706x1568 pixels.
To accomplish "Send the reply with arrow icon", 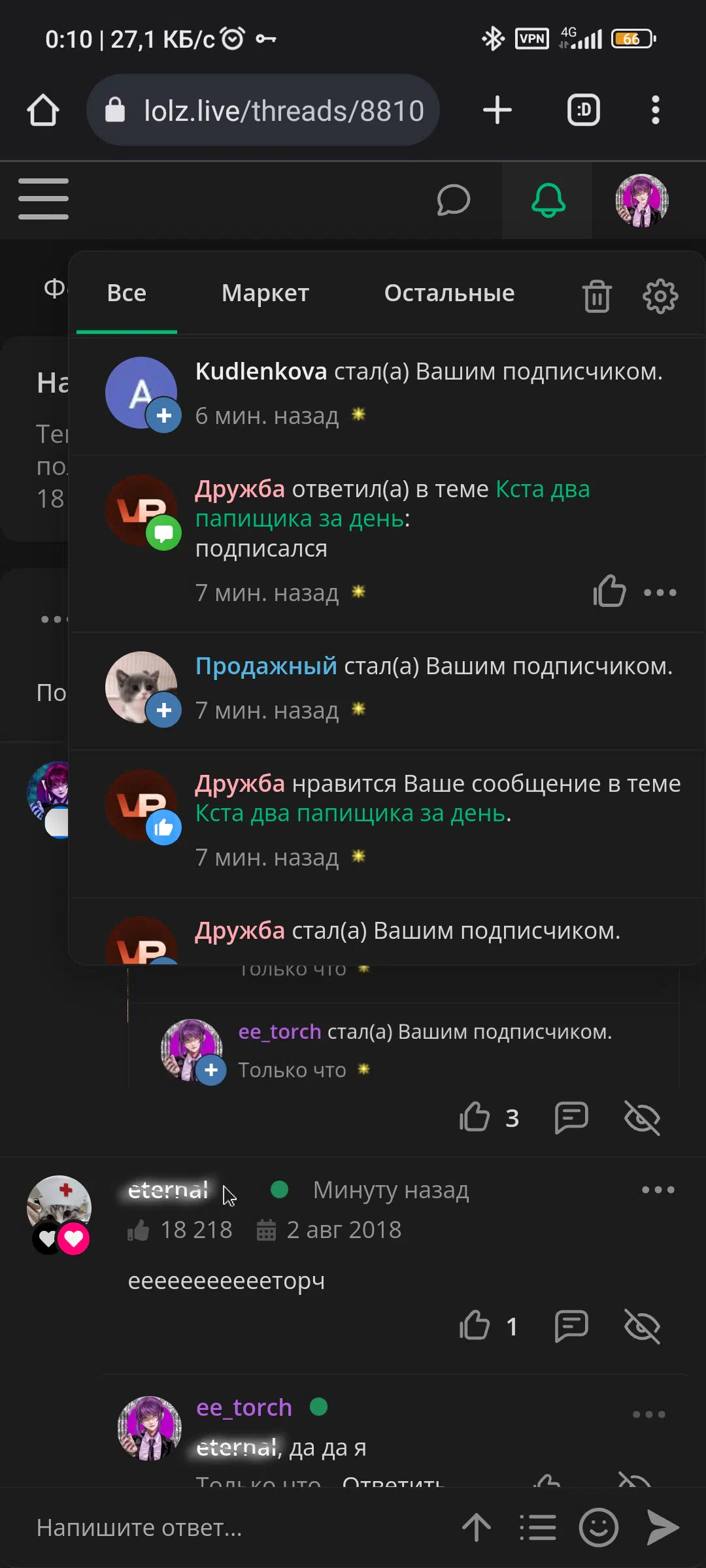I will pyautogui.click(x=663, y=1527).
